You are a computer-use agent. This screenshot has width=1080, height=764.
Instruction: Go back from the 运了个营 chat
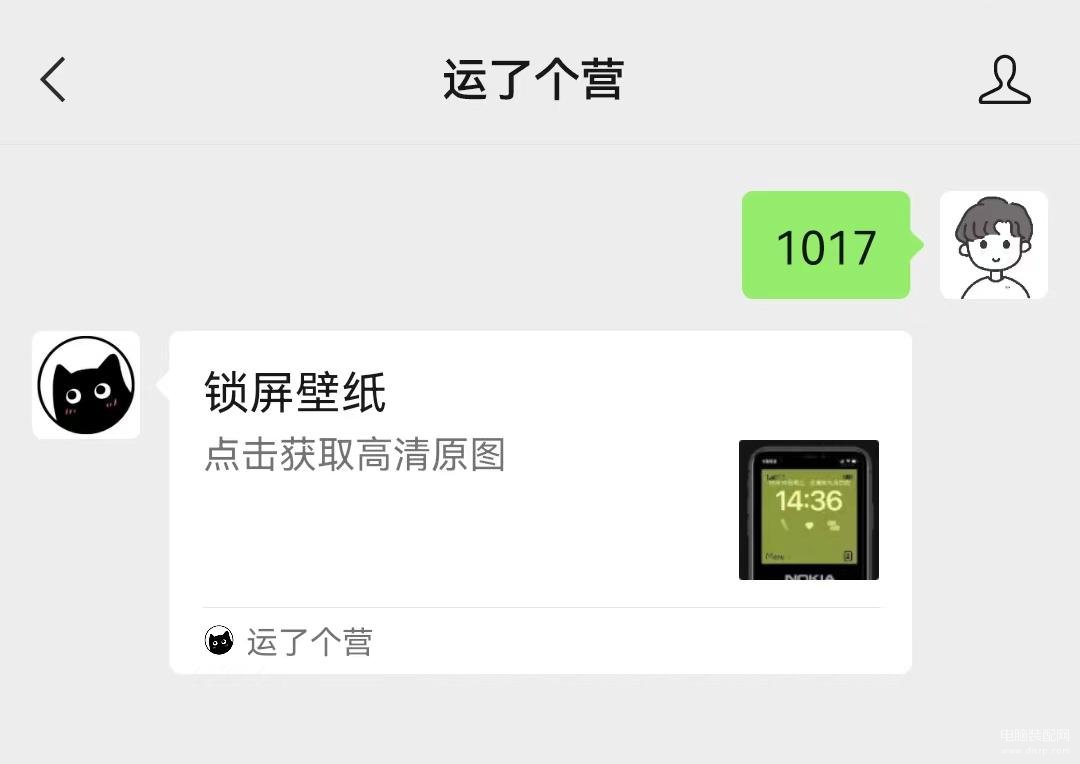pyautogui.click(x=53, y=79)
